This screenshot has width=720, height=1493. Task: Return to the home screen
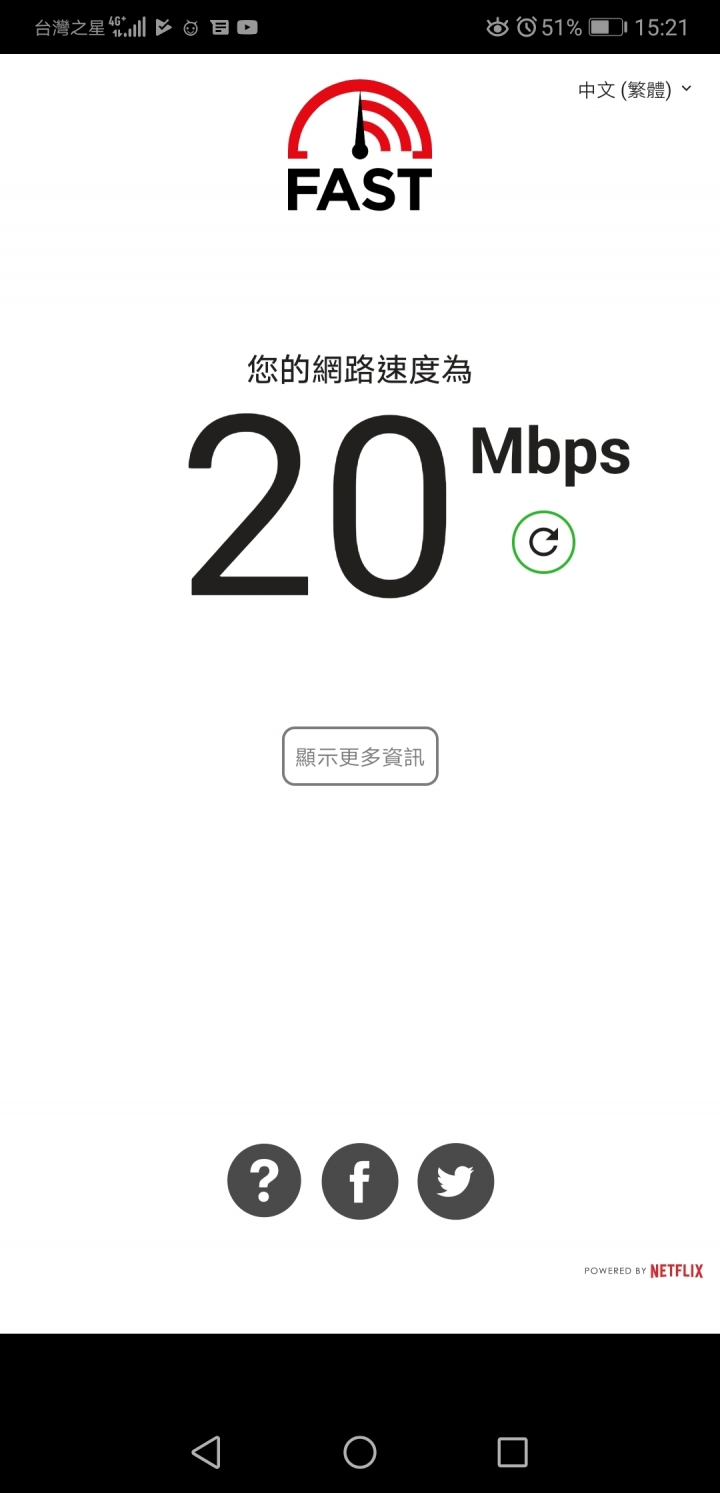click(360, 1452)
